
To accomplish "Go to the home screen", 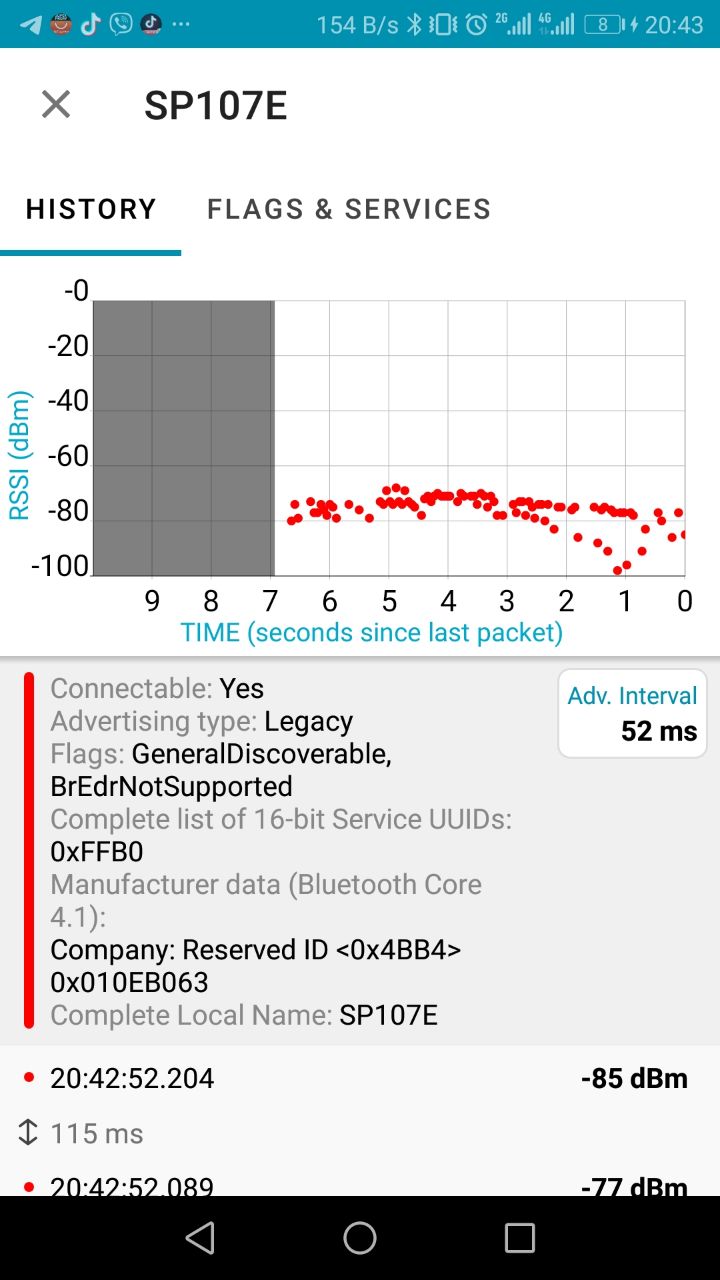I will coord(360,1238).
